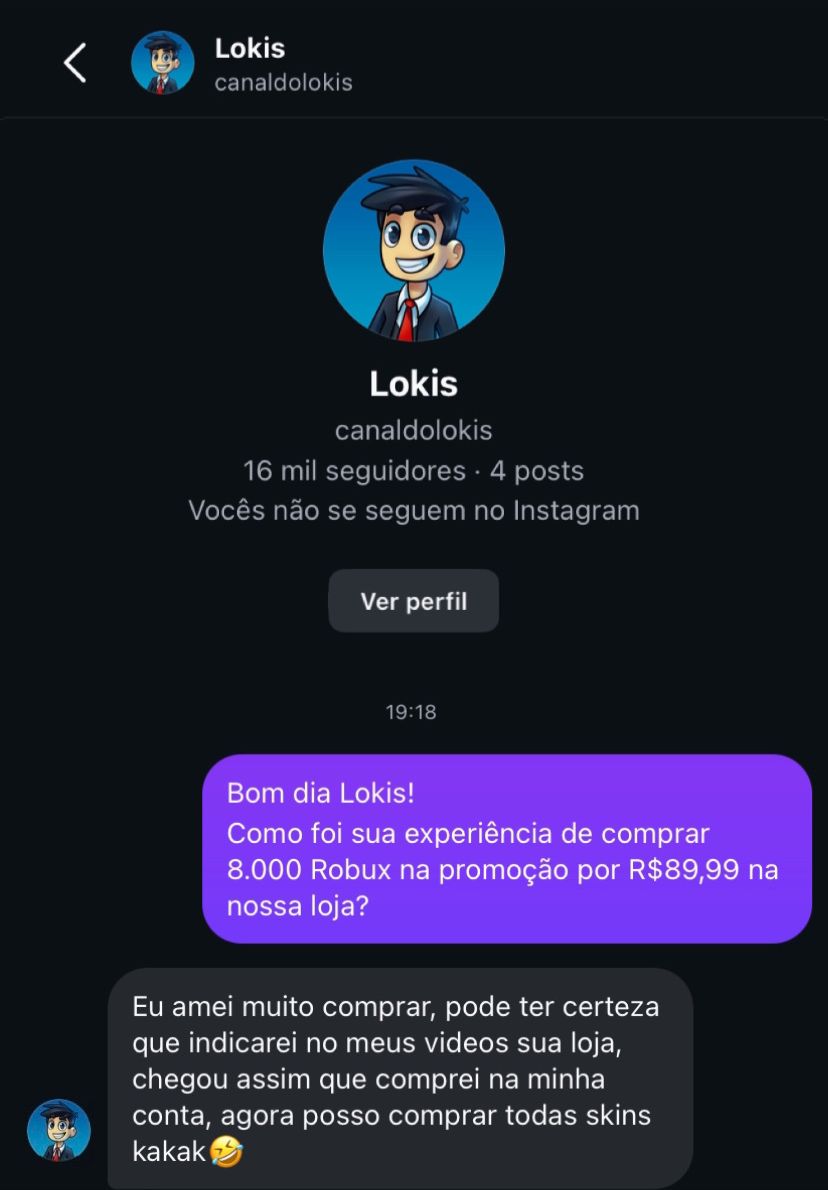
Task: Click the 'Vocês não se seguem no Instagram' notice
Action: coord(413,509)
